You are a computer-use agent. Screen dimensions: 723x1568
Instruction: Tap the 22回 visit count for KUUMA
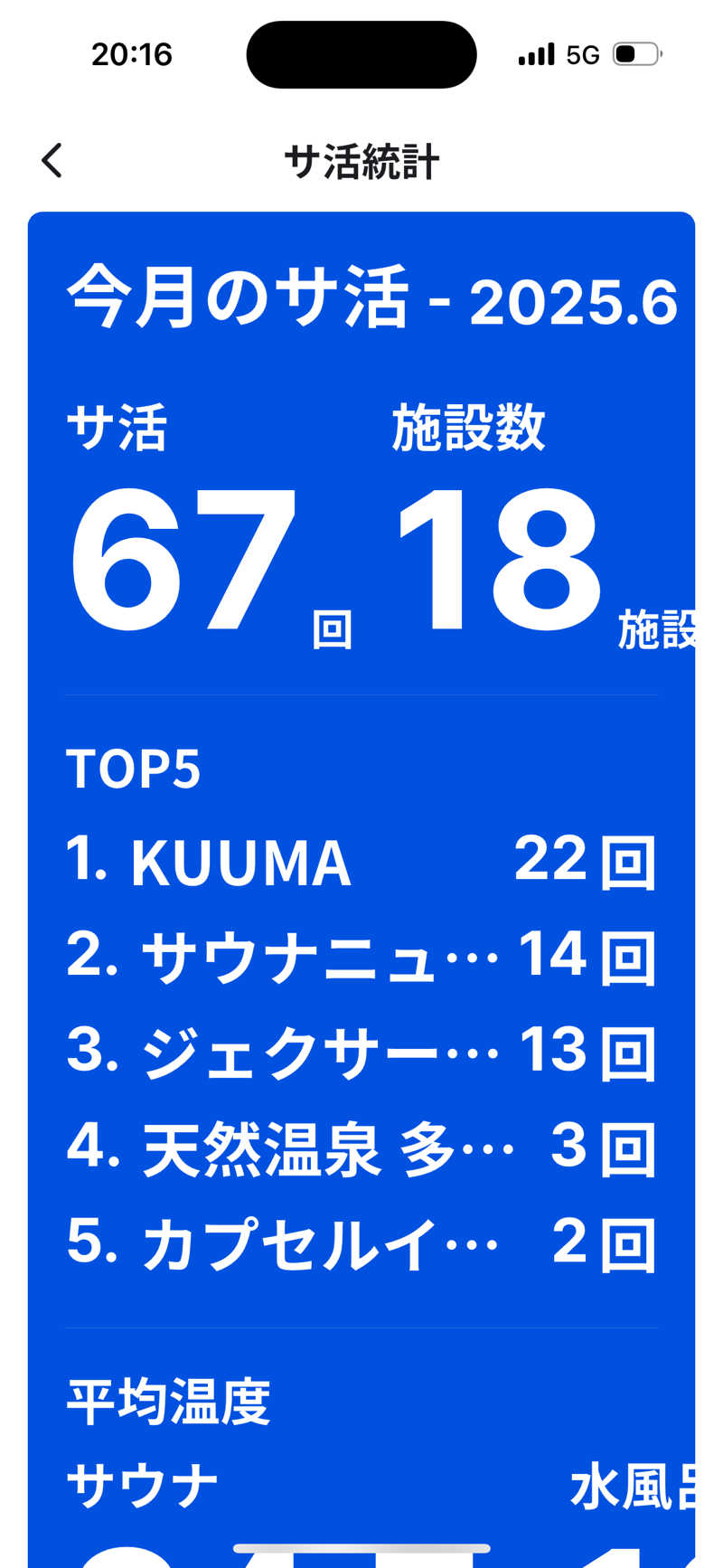click(x=583, y=861)
